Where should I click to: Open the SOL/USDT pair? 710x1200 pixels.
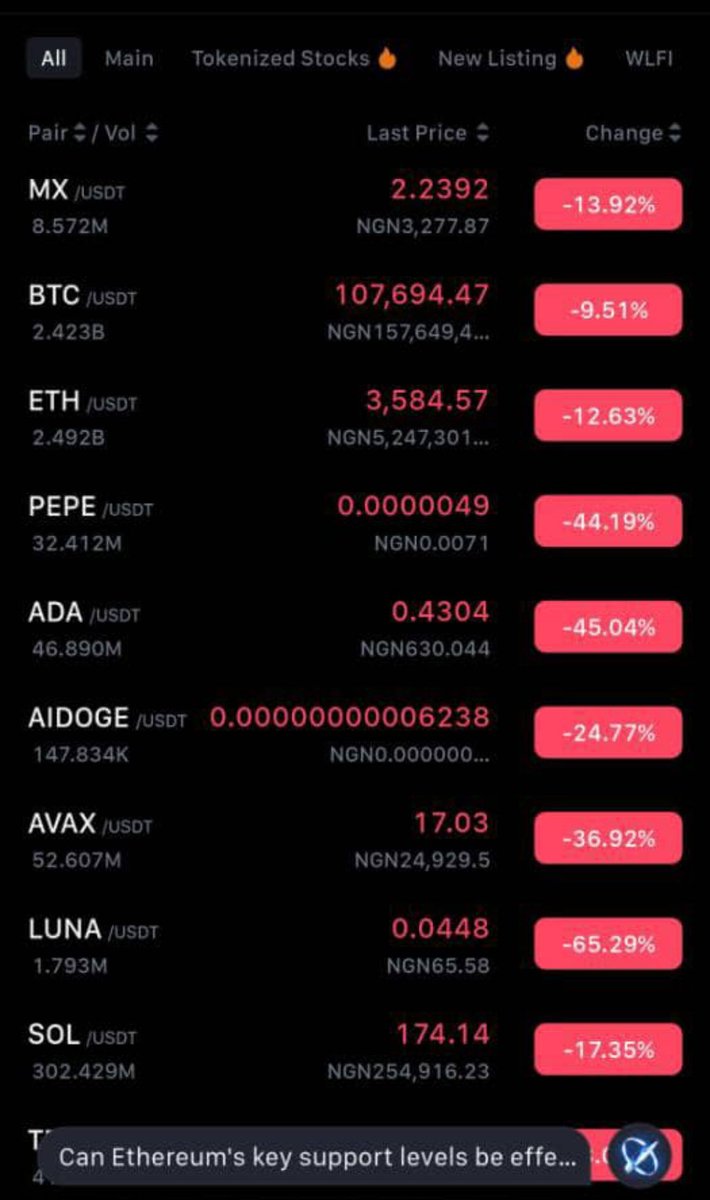click(x=355, y=1050)
